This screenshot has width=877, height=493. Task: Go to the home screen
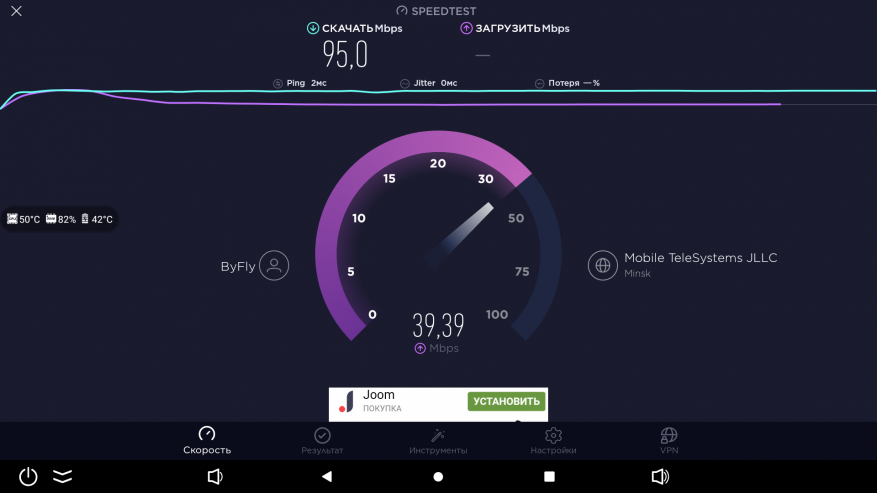pos(438,477)
